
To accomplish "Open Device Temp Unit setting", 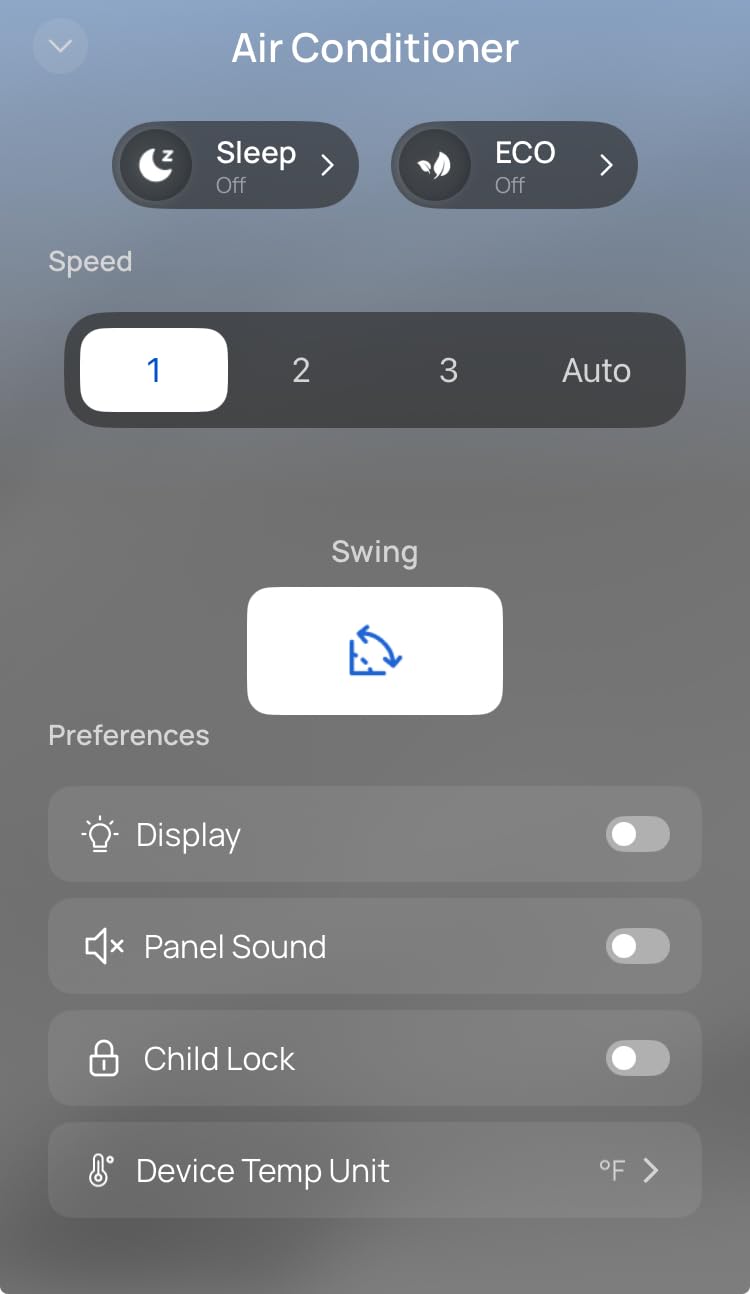I will [375, 1170].
